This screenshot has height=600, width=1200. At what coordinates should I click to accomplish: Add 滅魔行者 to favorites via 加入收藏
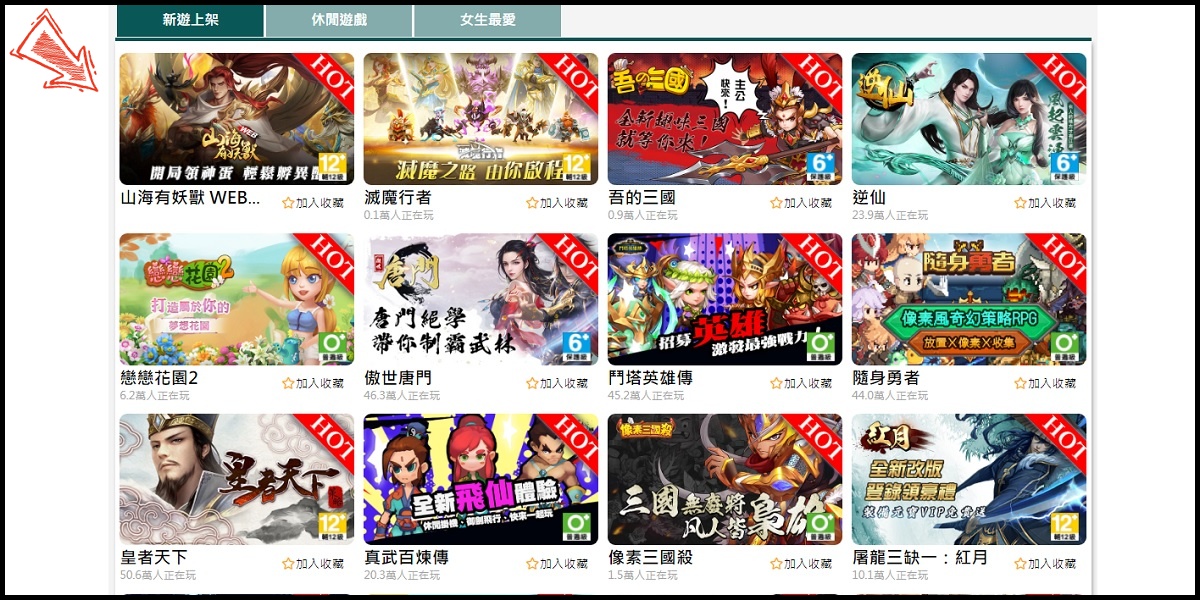click(557, 203)
